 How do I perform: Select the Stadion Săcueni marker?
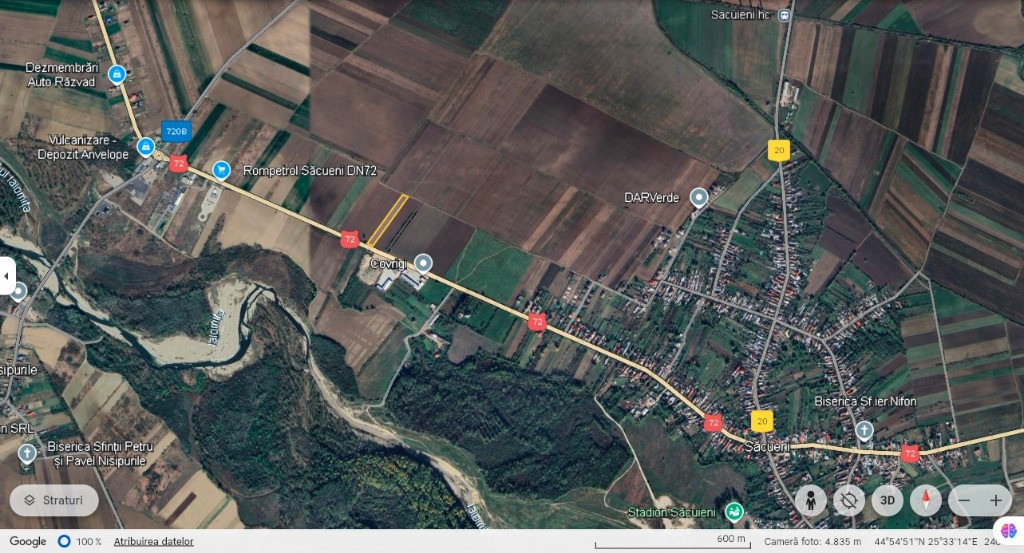734,512
